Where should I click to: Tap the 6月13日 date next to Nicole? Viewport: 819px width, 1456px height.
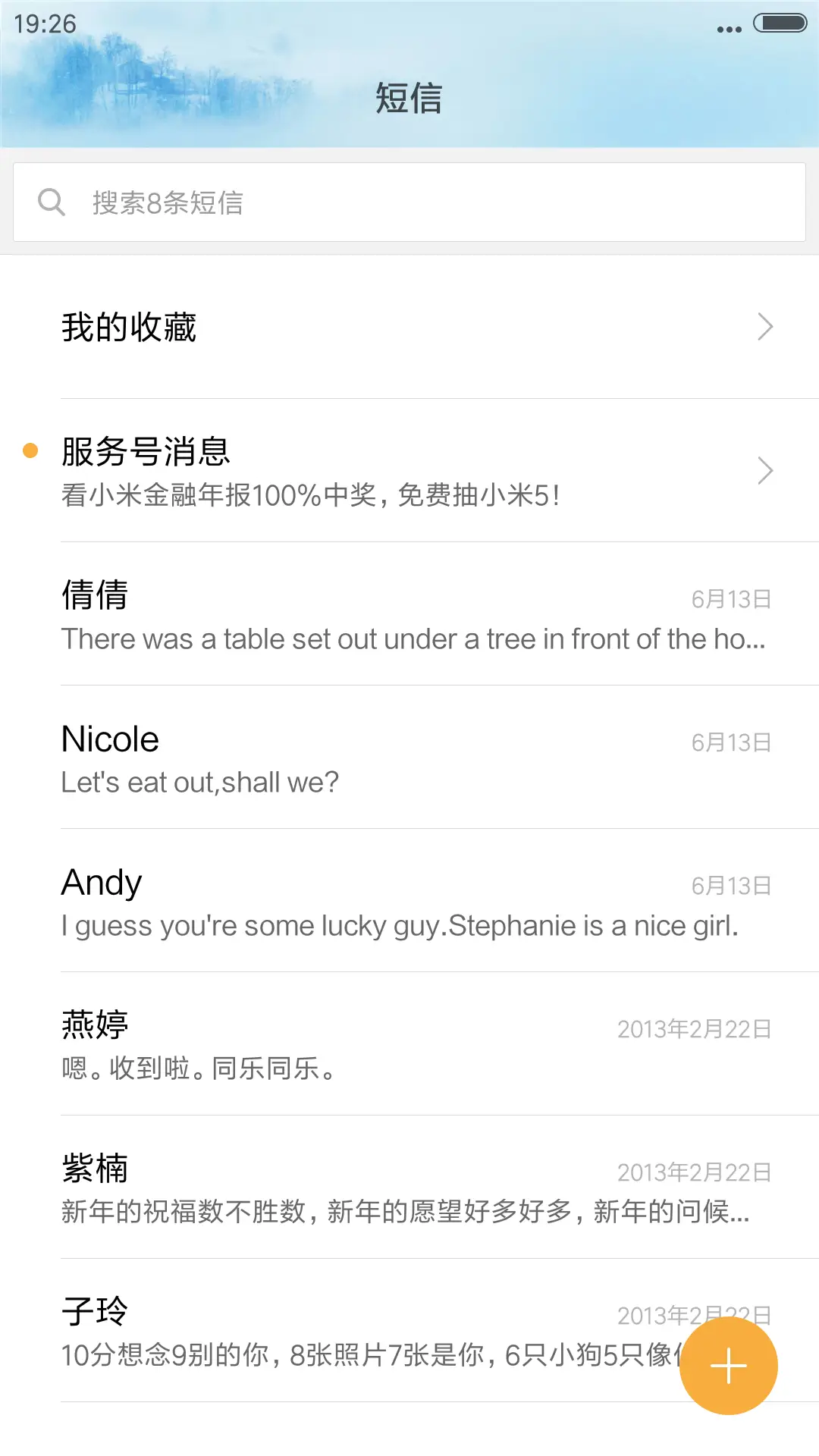pos(731,742)
